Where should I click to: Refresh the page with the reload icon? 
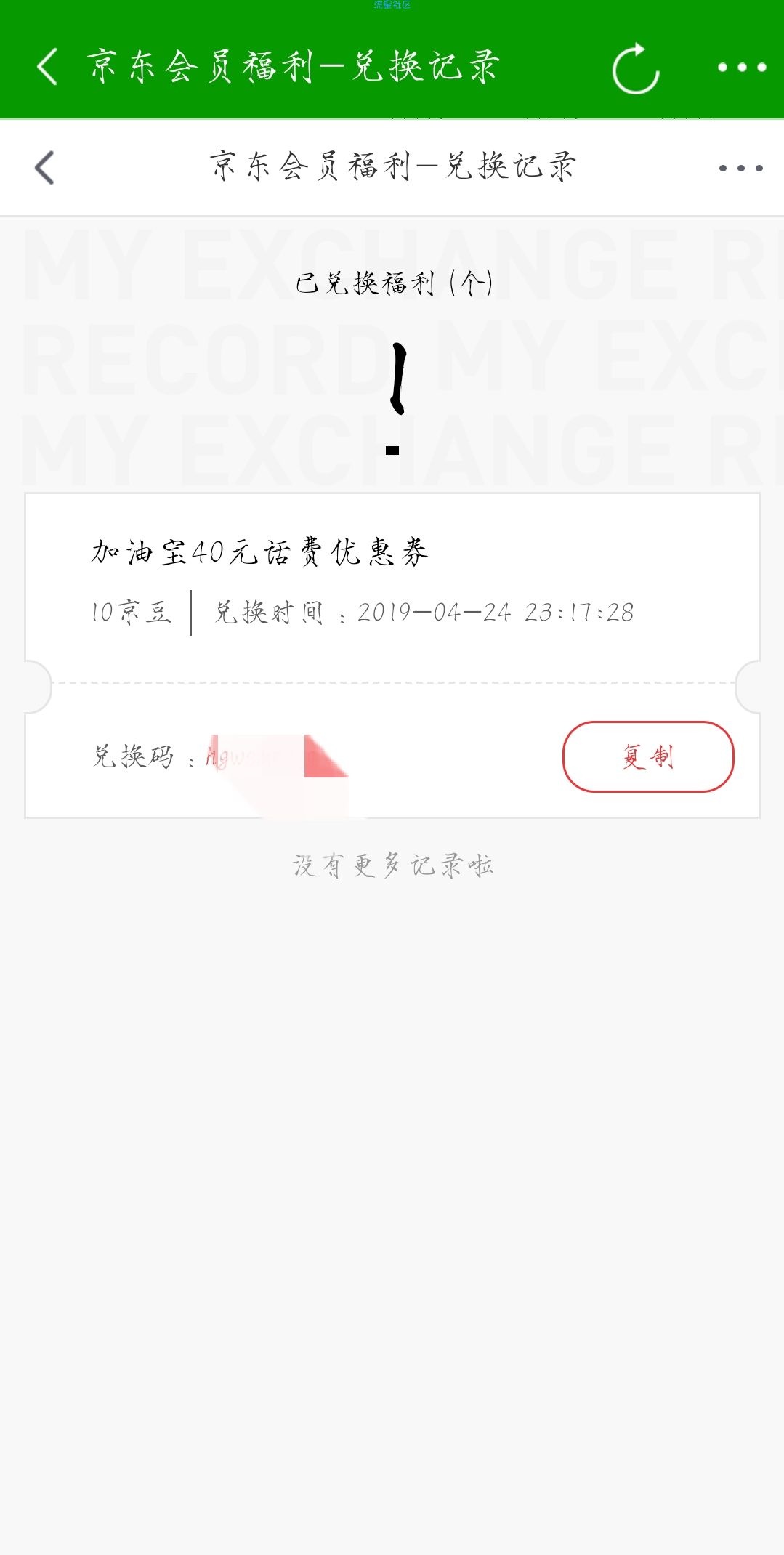click(x=636, y=68)
